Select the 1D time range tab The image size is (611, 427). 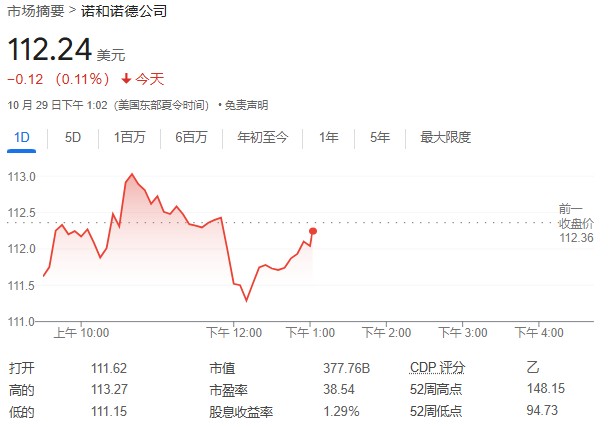(x=21, y=137)
